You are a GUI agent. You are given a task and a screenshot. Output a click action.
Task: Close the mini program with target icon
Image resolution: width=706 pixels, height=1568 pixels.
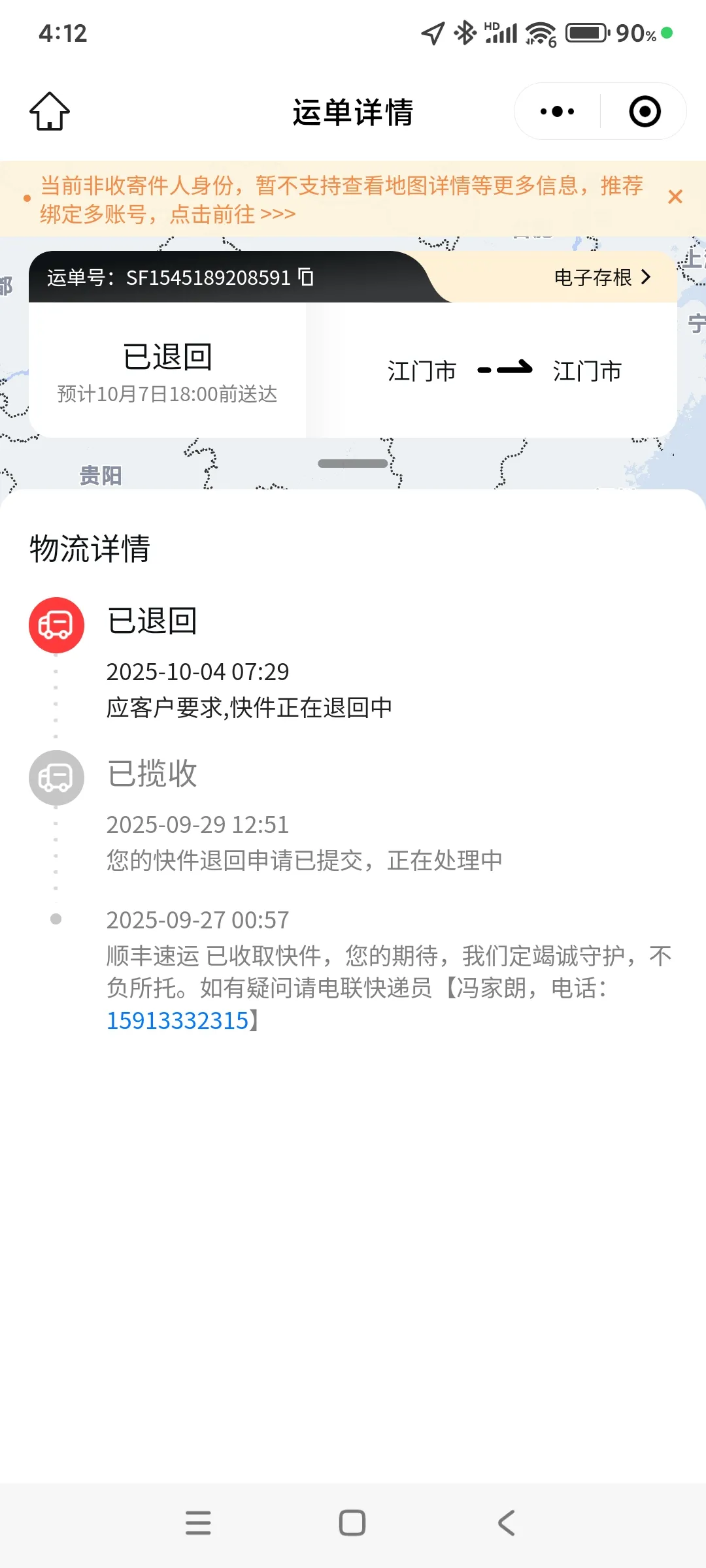[x=645, y=112]
